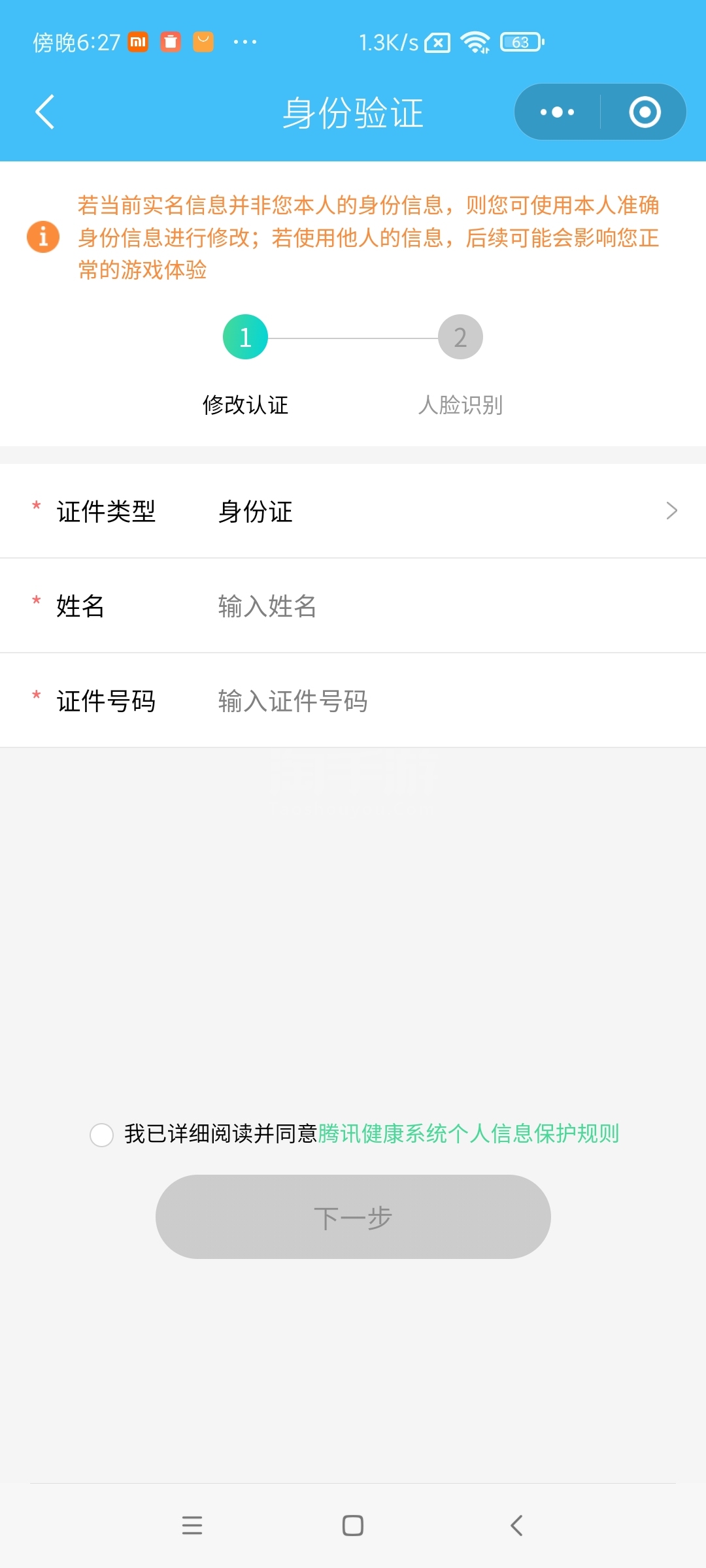This screenshot has width=706, height=1568.
Task: Open the 证件类型 selector row
Action: tap(353, 511)
